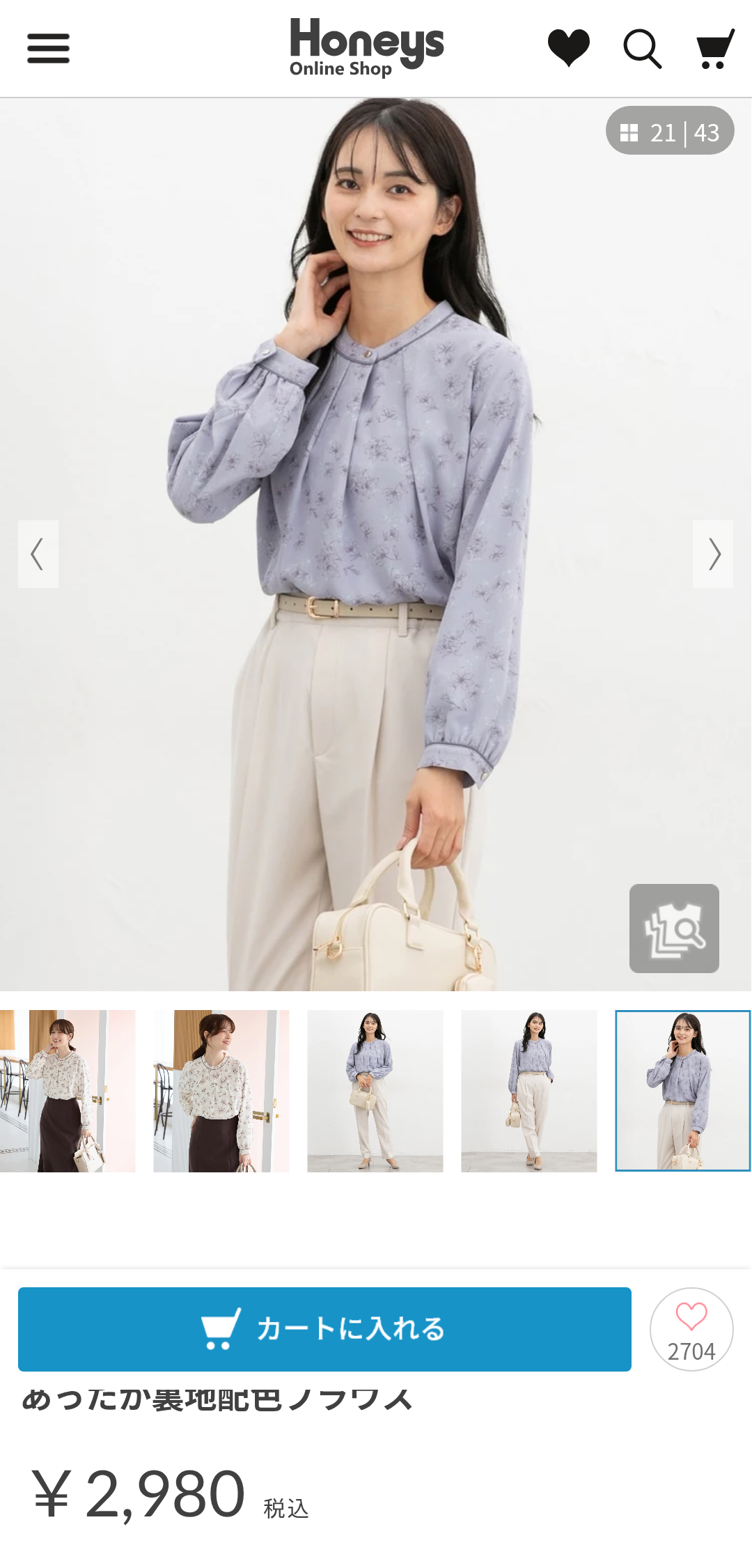This screenshot has height=1568, width=752.
Task: Add item to cart with カートに入れる
Action: 324,1329
